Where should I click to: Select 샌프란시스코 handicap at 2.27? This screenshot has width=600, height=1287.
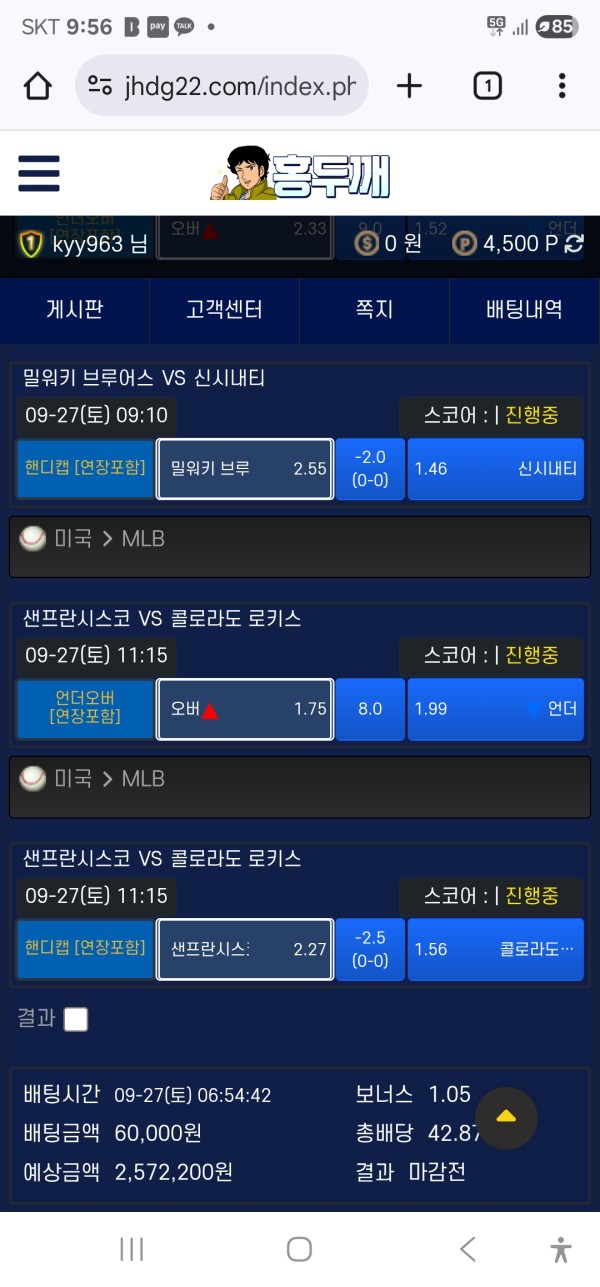tap(245, 949)
